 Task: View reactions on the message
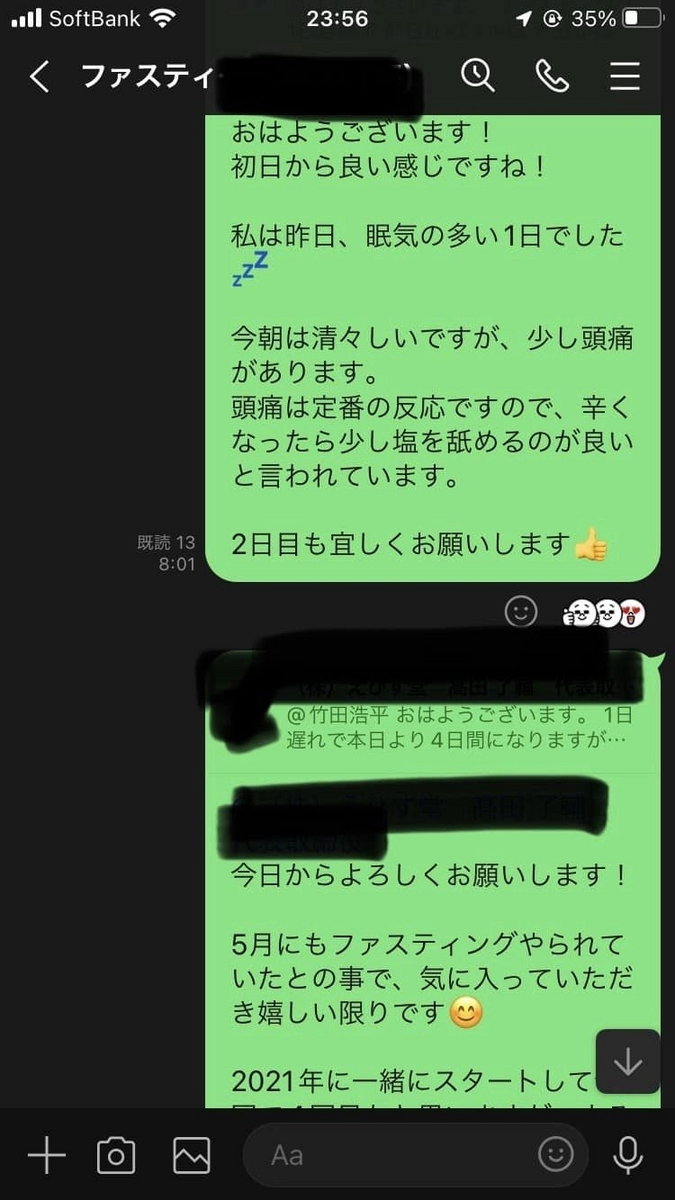click(604, 613)
